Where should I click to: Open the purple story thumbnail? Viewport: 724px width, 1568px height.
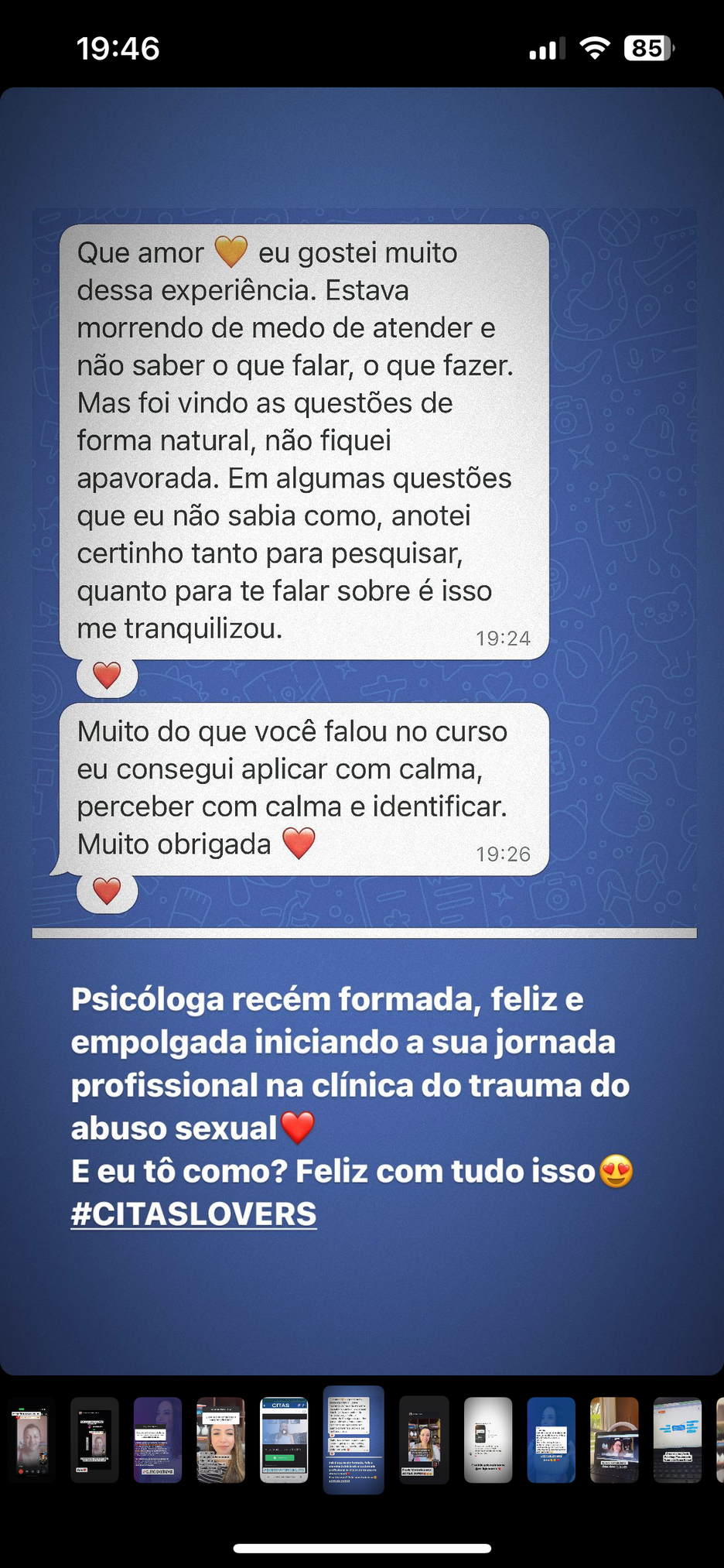(158, 1440)
